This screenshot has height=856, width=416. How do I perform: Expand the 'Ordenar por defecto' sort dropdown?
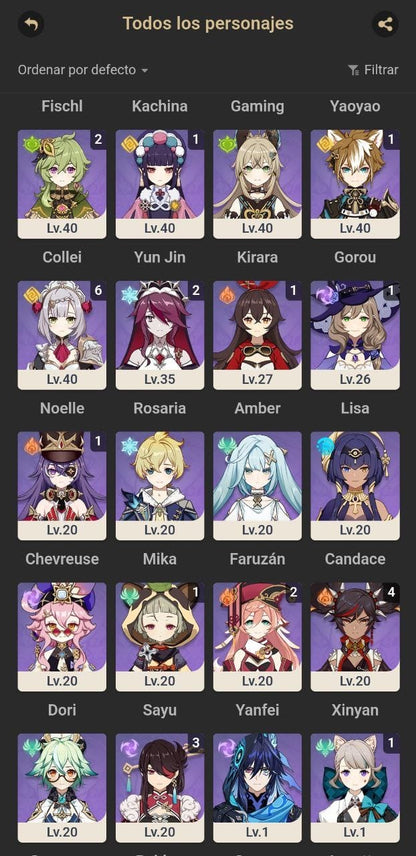tap(83, 70)
